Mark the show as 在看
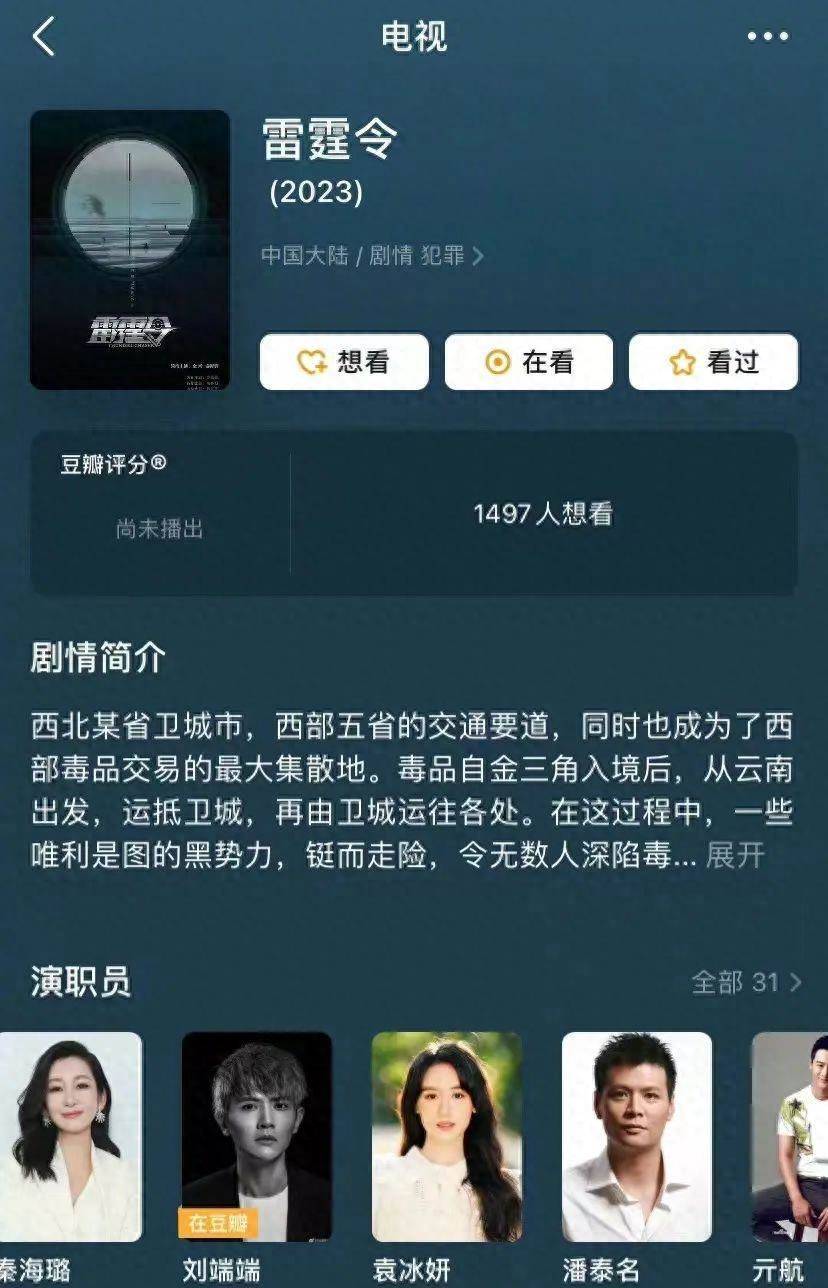Screen dimensions: 828x1288 (x=528, y=362)
